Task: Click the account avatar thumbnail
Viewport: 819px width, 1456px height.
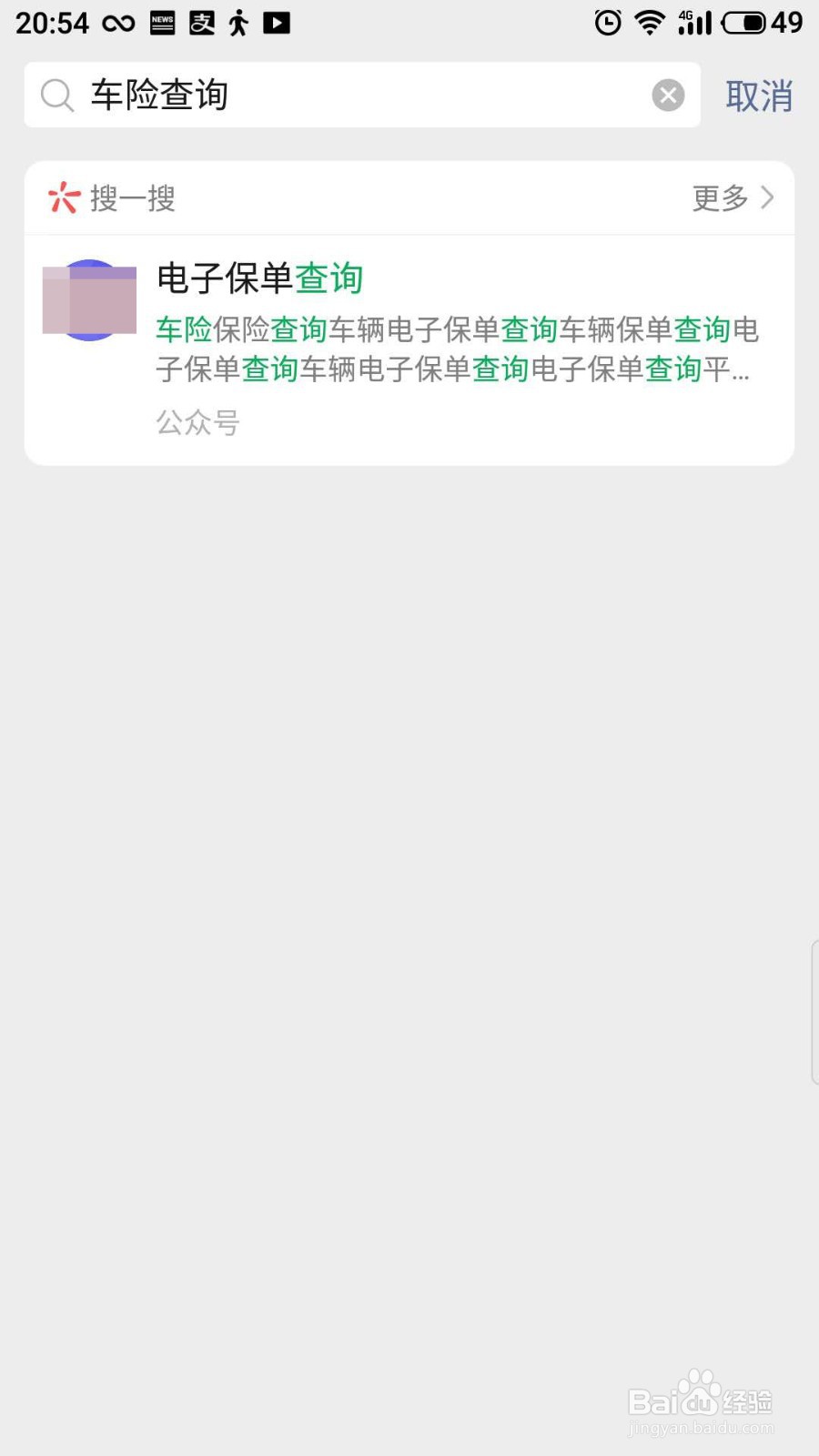Action: pos(90,300)
